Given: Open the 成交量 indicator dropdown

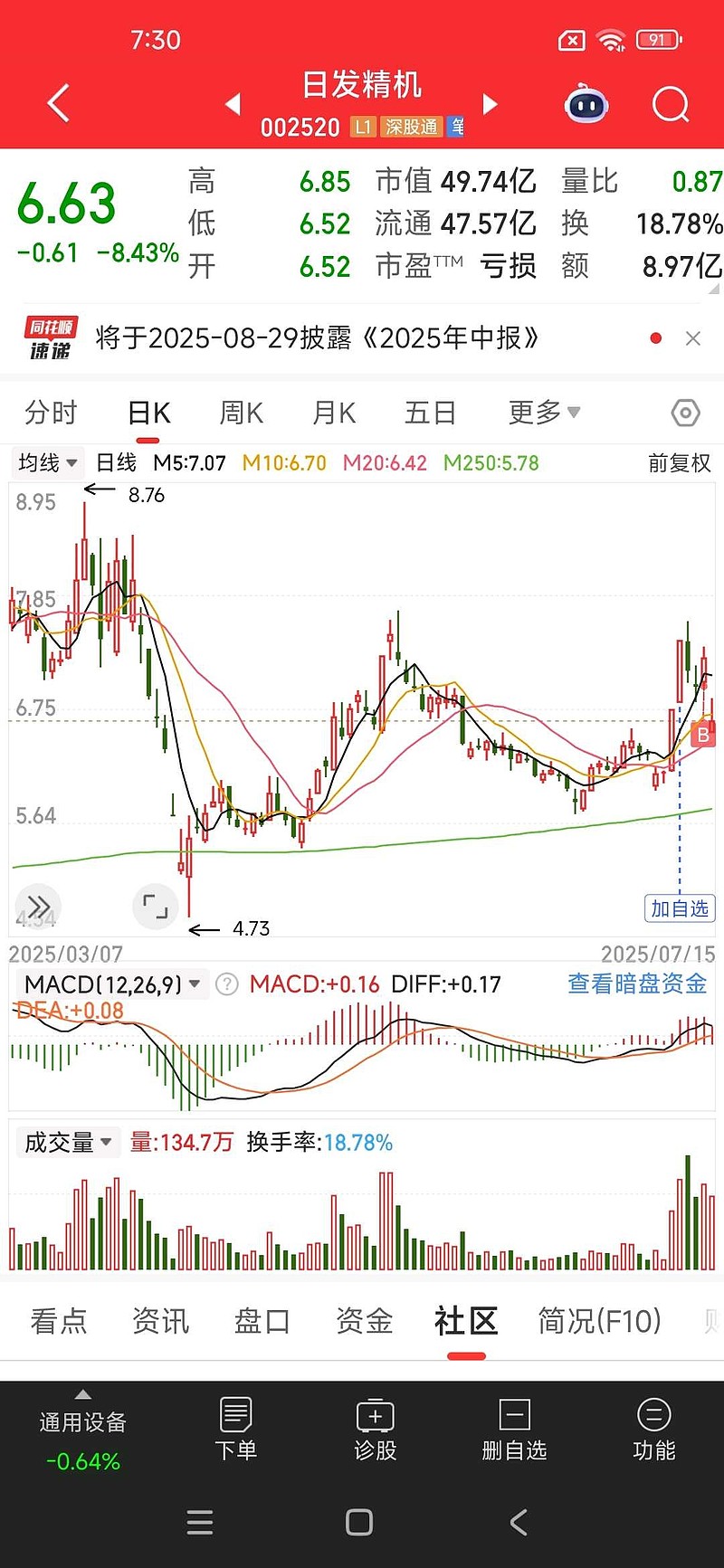Looking at the screenshot, I should pos(68,1143).
